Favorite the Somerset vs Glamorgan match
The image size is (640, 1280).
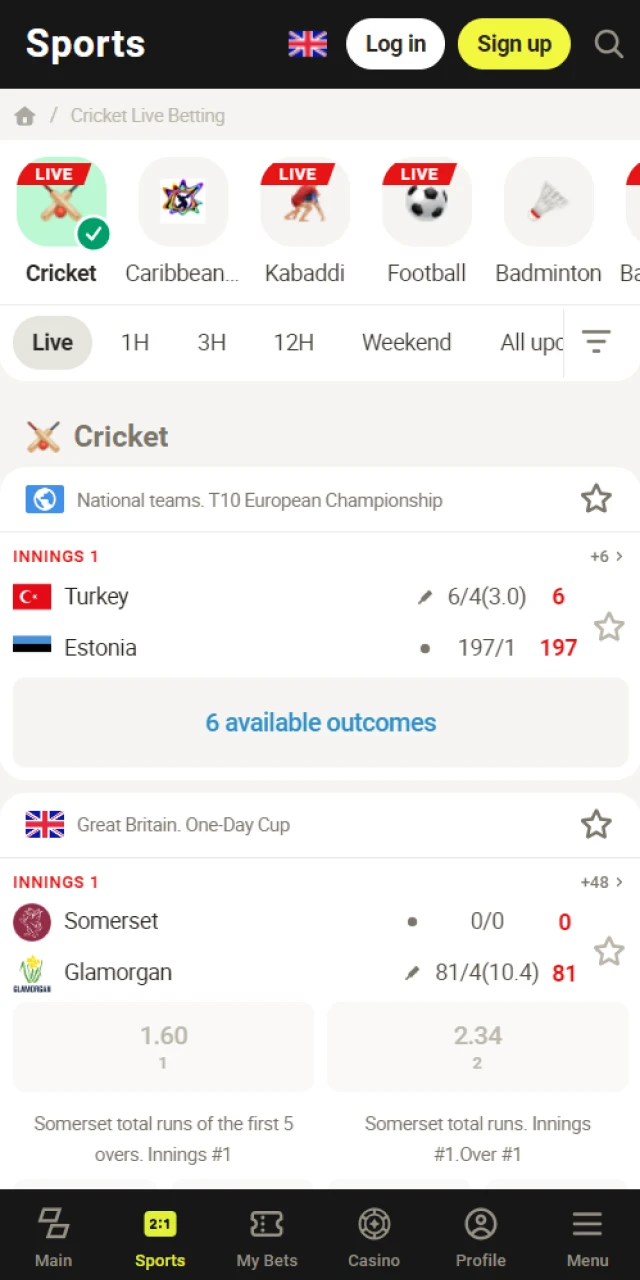[x=609, y=951]
